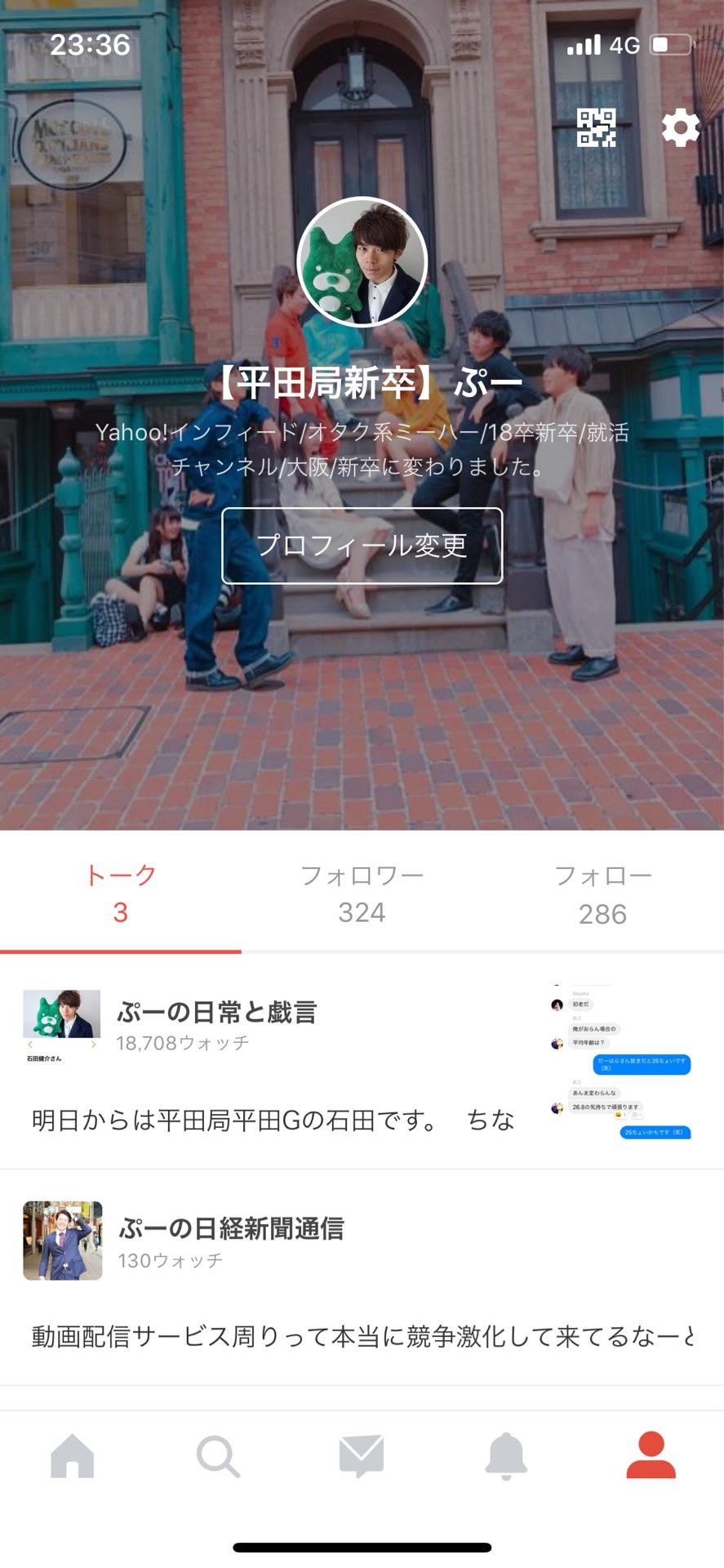Select the profile person tab
The width and height of the screenshot is (724, 1568).
coord(651,1455)
